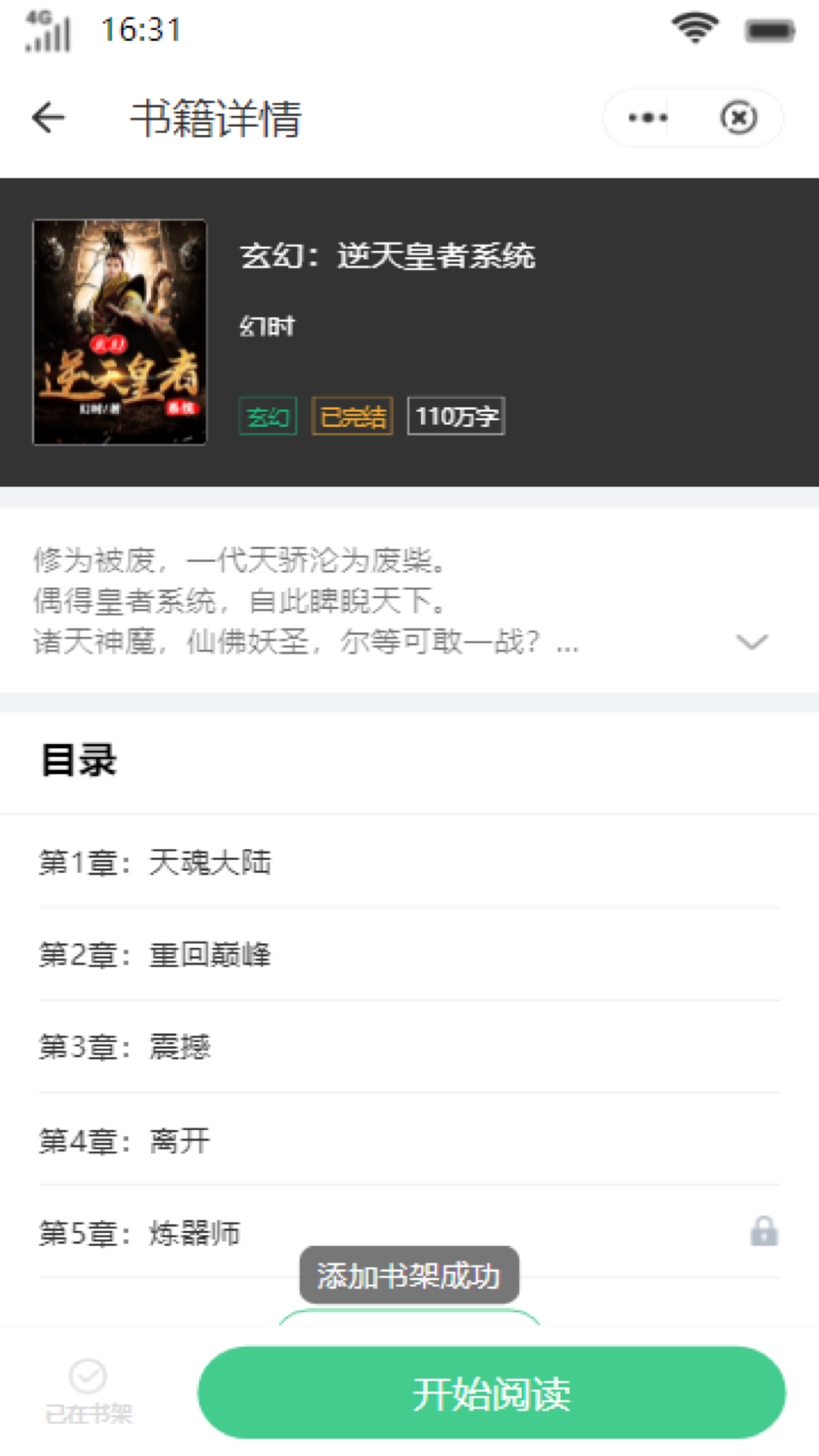Close the mini program

click(x=739, y=118)
